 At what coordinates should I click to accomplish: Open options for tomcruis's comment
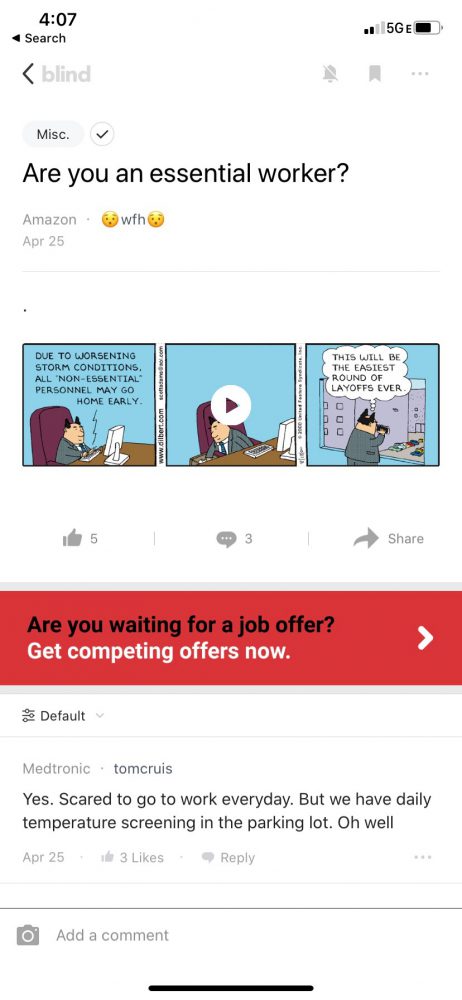coord(422,858)
